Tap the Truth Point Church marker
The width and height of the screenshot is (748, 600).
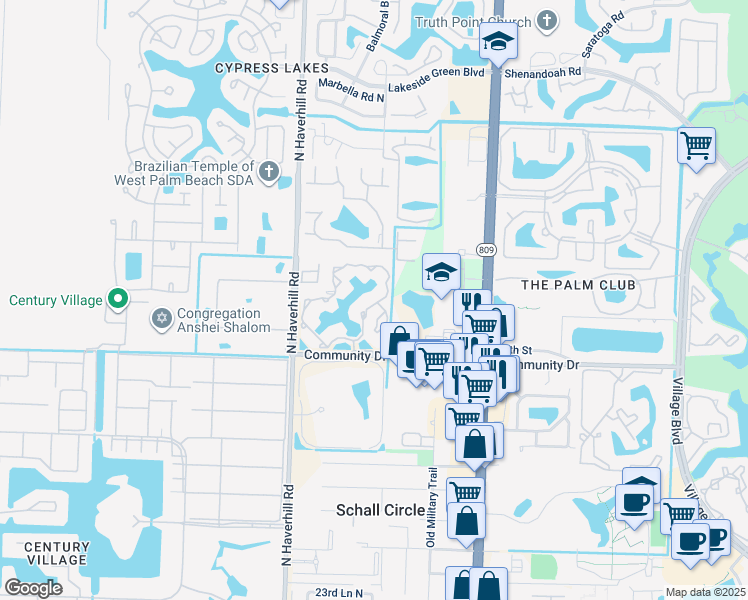tap(546, 20)
